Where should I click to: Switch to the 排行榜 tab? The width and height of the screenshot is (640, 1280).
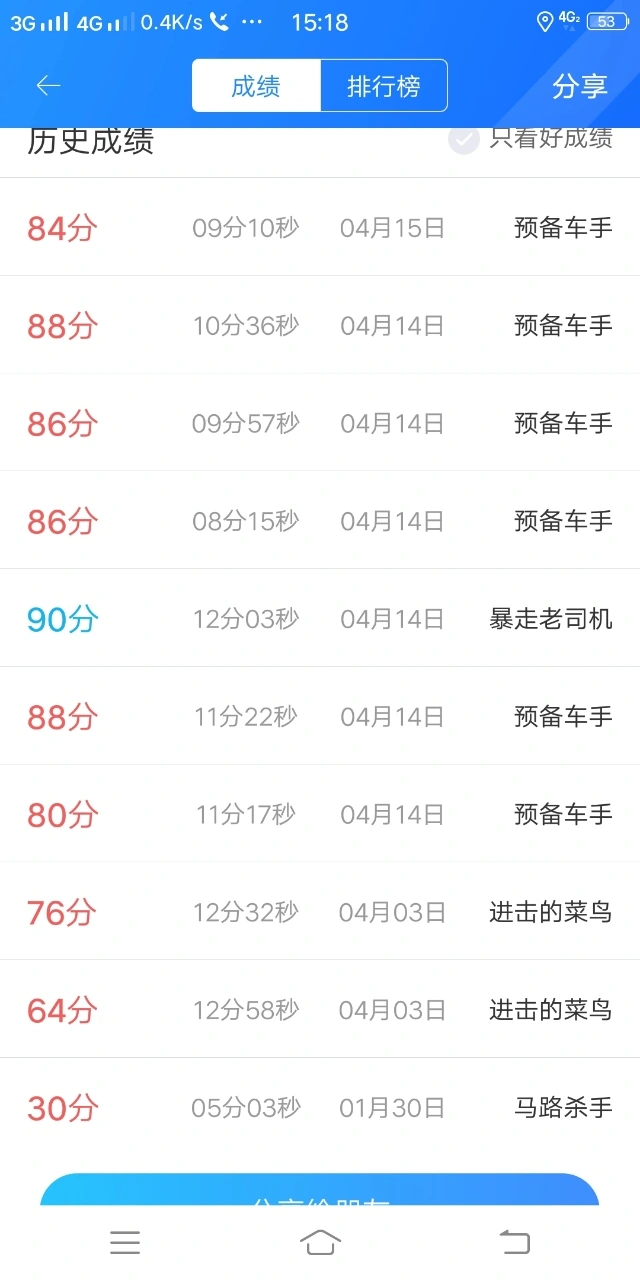(384, 86)
